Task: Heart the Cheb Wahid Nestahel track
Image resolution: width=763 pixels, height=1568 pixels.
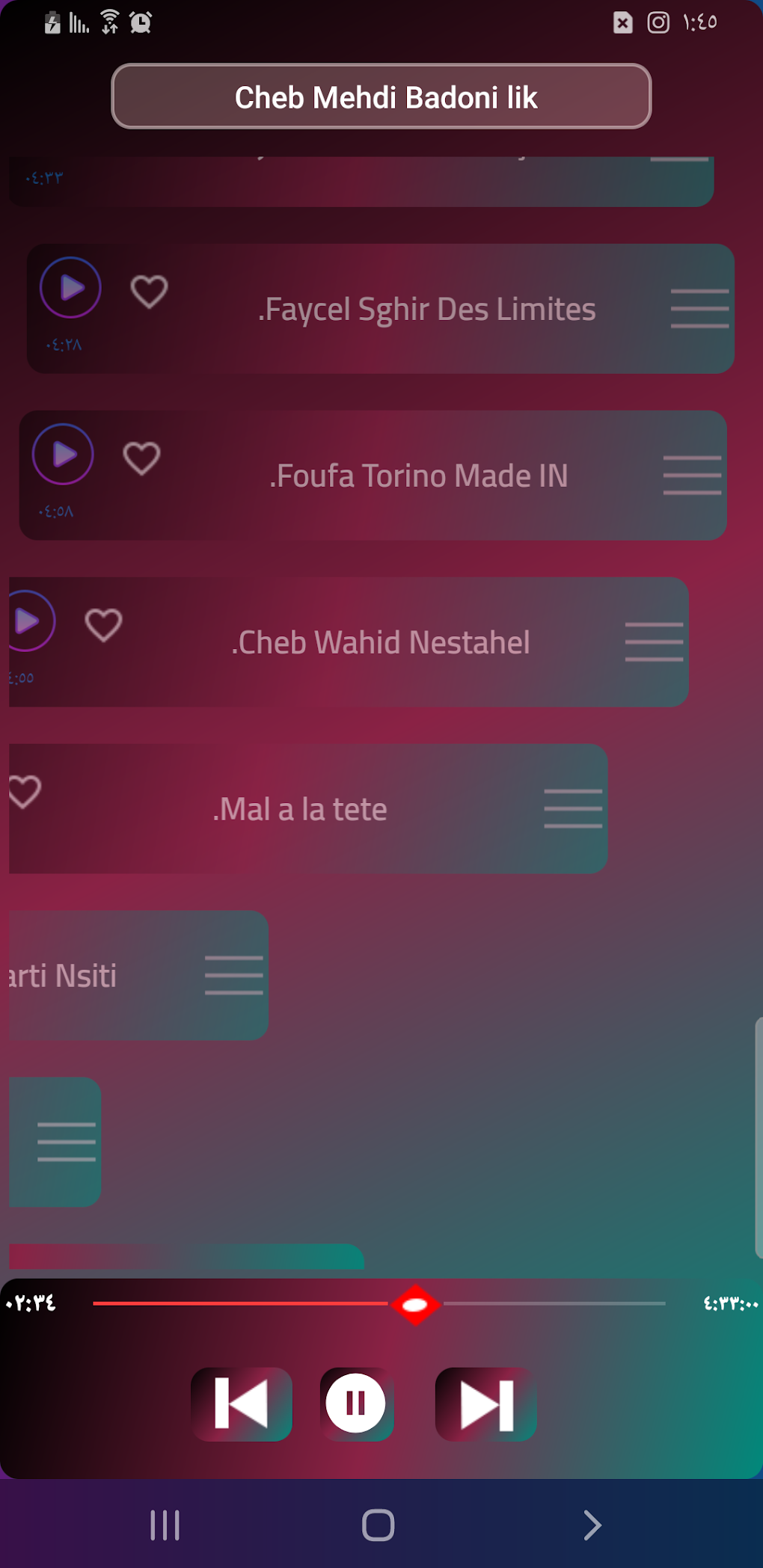Action: point(103,625)
